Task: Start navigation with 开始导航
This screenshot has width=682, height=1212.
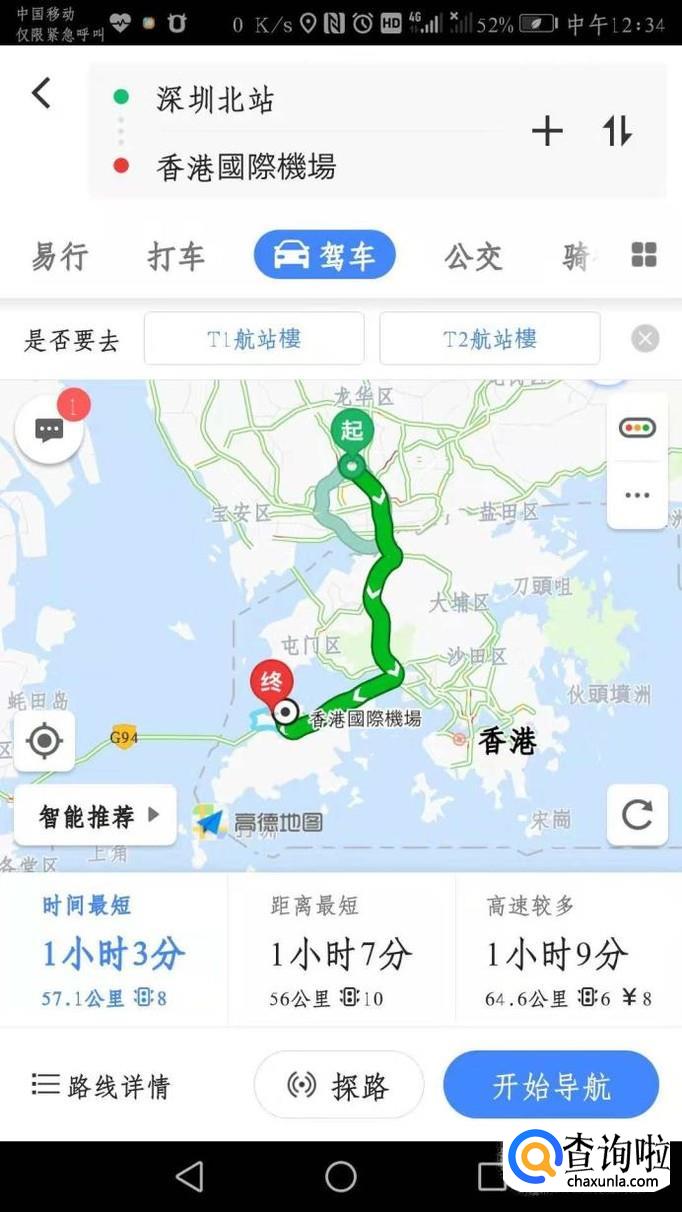Action: coord(551,1086)
